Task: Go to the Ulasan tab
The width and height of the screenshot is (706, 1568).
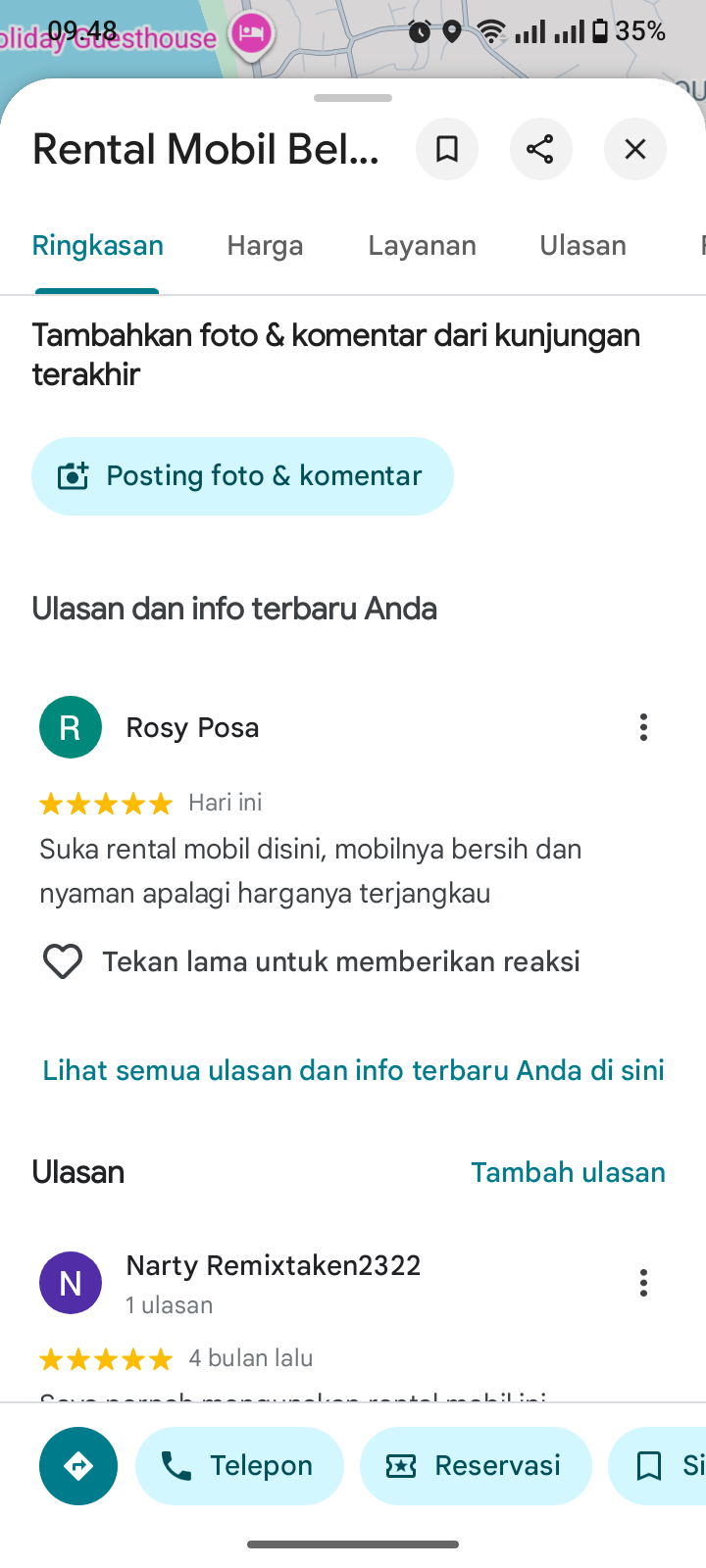Action: (x=582, y=245)
